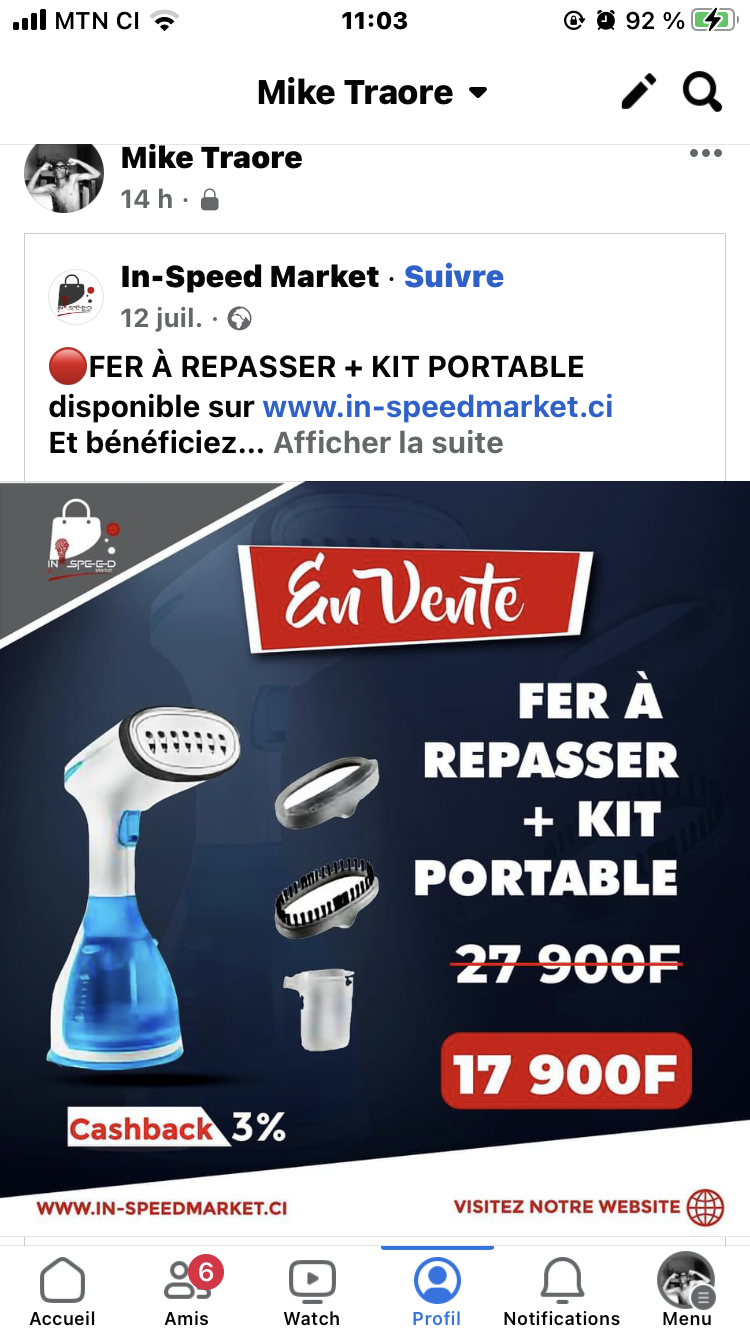Open the Notifications tab
The height and width of the screenshot is (1334, 750).
(562, 1290)
